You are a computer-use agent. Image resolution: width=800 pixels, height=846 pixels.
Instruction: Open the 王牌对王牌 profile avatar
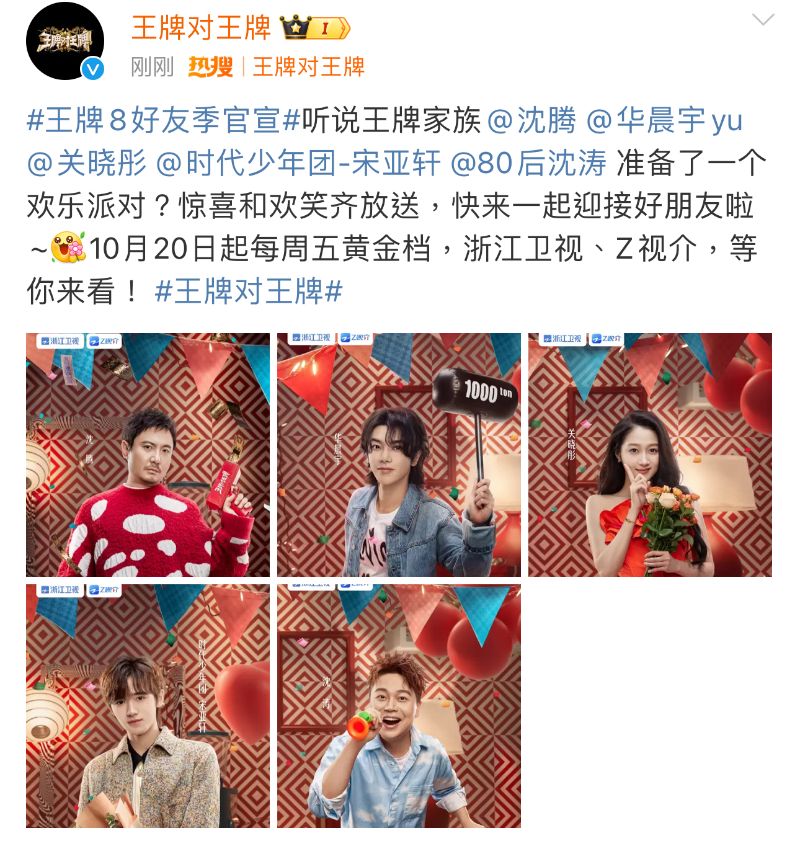pyautogui.click(x=65, y=41)
